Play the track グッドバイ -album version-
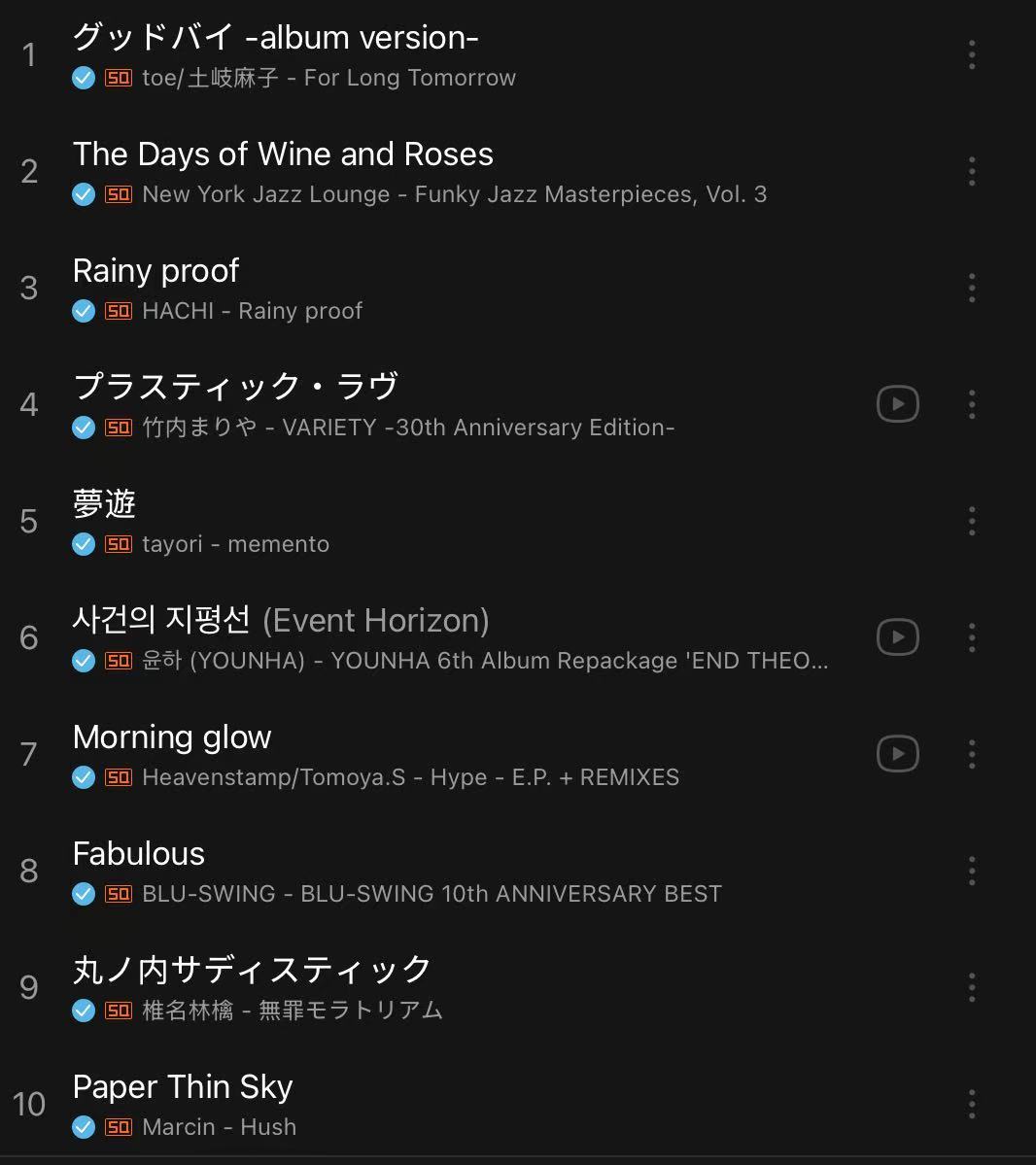Viewport: 1036px width, 1165px height. (275, 38)
